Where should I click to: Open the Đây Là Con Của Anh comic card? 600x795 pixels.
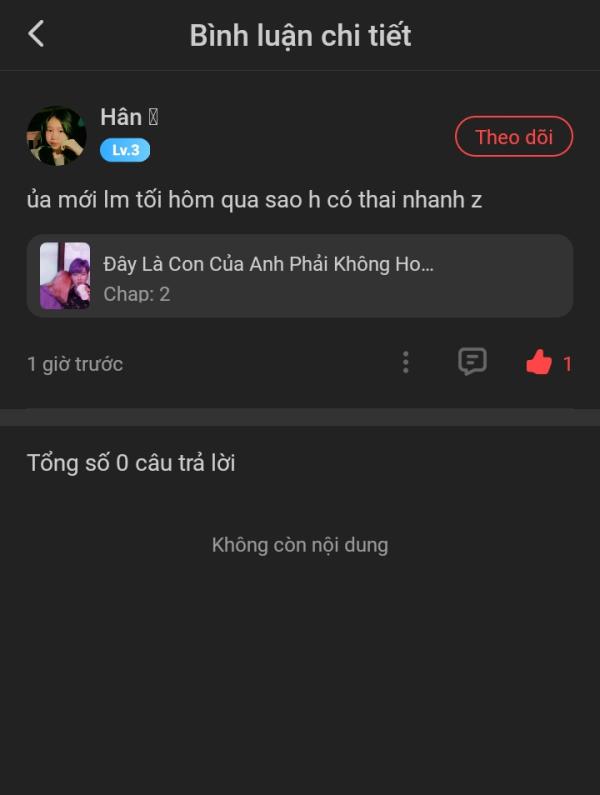300,276
